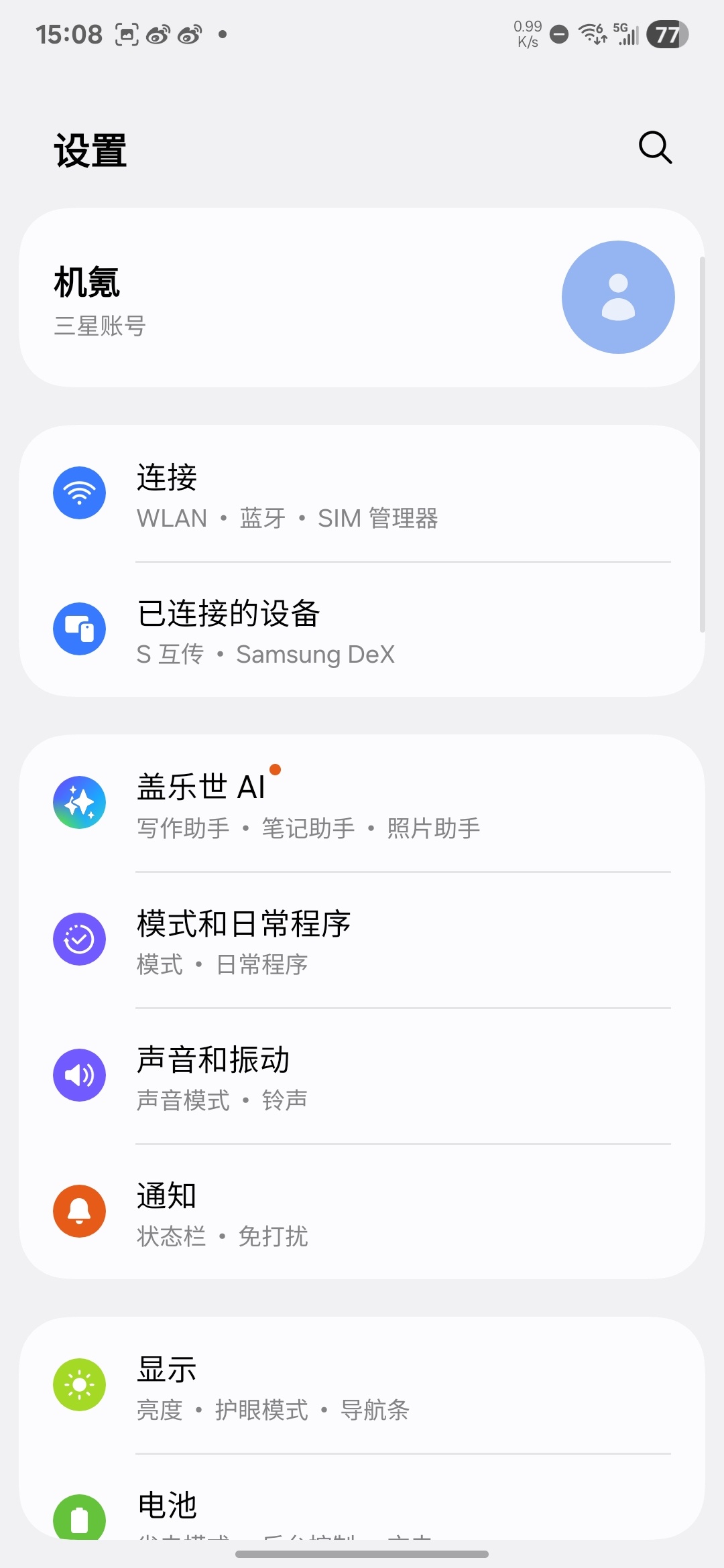Screen dimensions: 724x1568
Task: Open 显示 settings
Action: click(362, 1386)
